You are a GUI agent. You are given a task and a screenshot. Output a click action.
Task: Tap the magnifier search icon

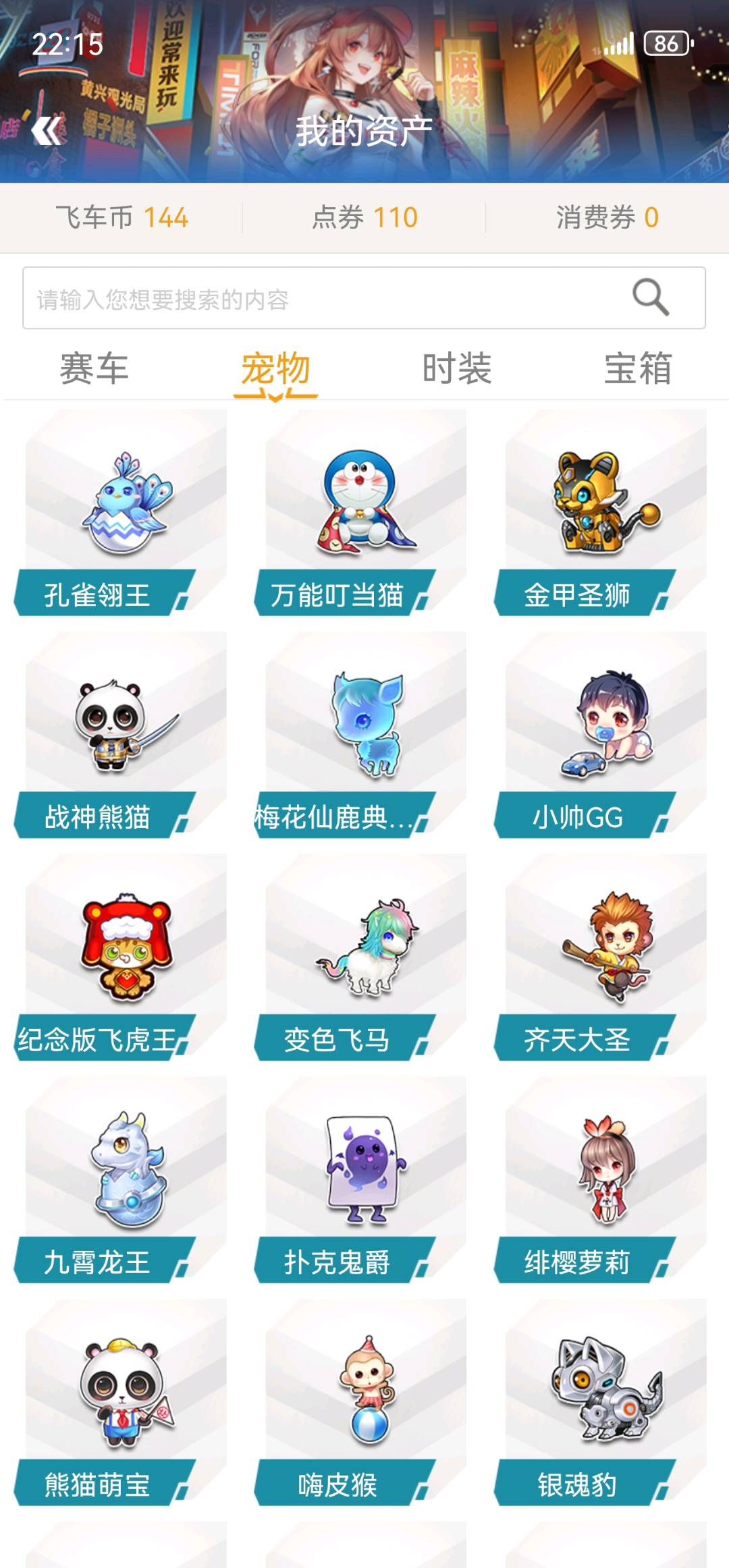click(650, 298)
